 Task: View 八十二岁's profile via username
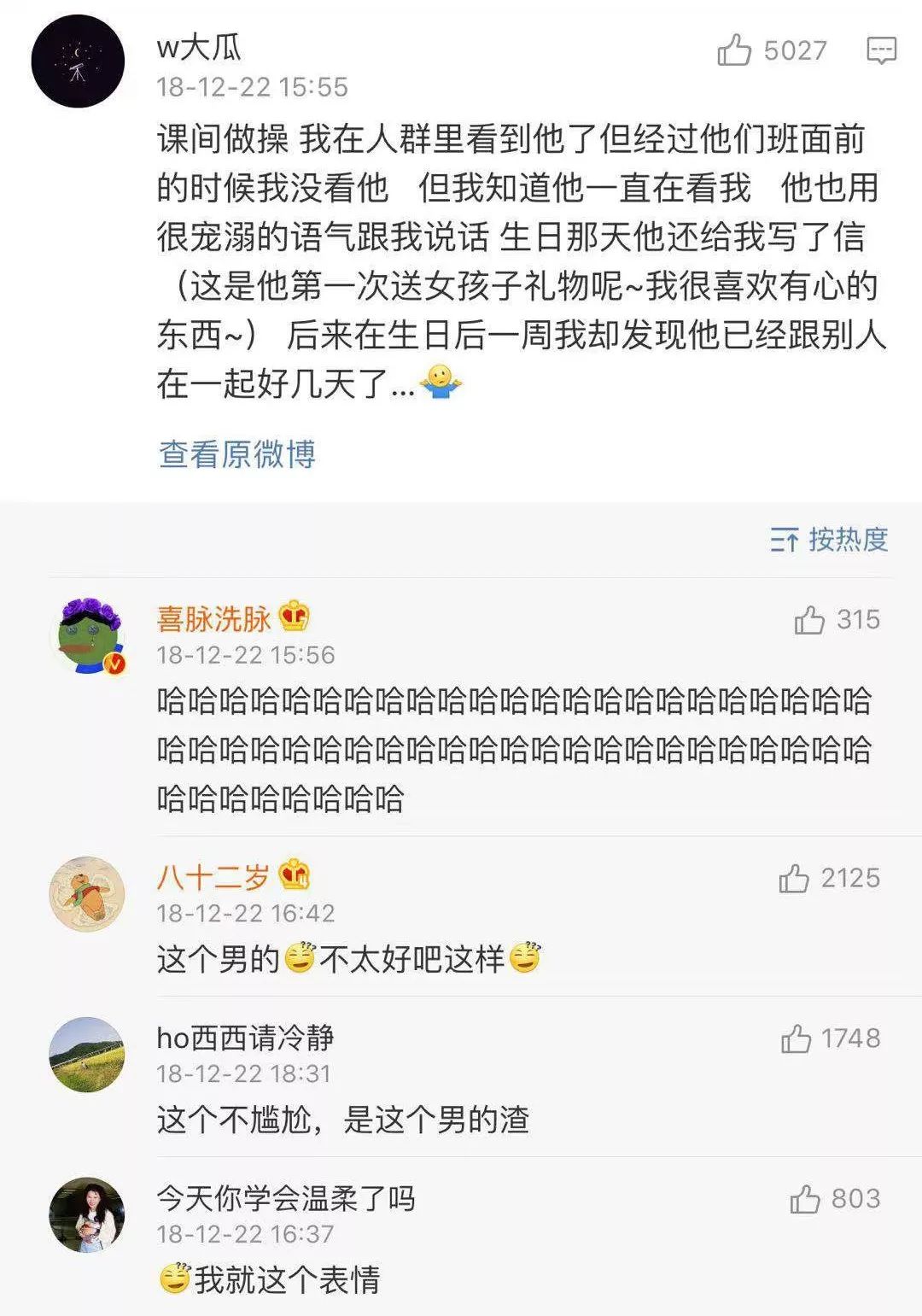(x=213, y=876)
